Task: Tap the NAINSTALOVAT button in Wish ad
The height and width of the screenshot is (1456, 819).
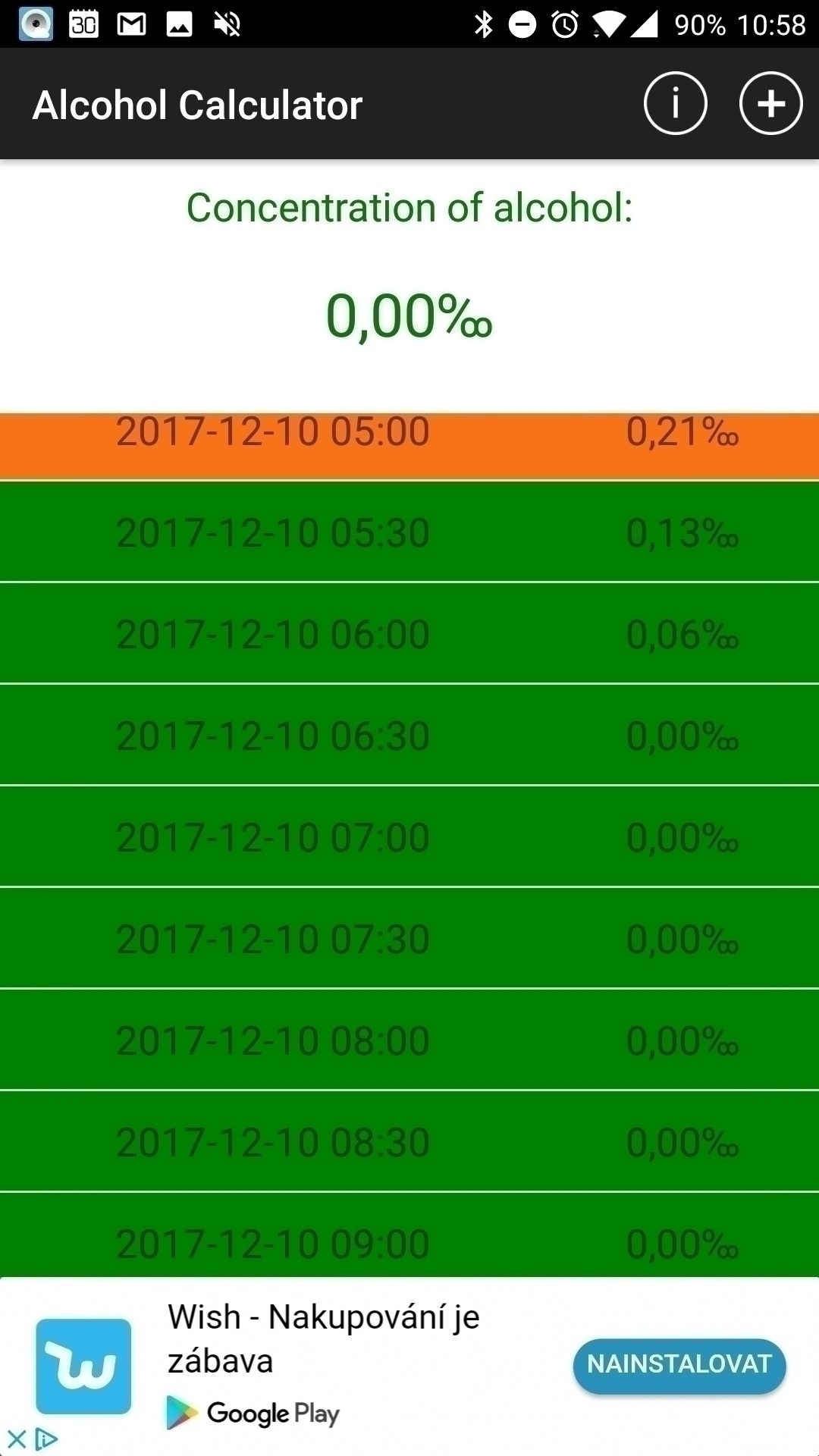Action: [679, 1365]
